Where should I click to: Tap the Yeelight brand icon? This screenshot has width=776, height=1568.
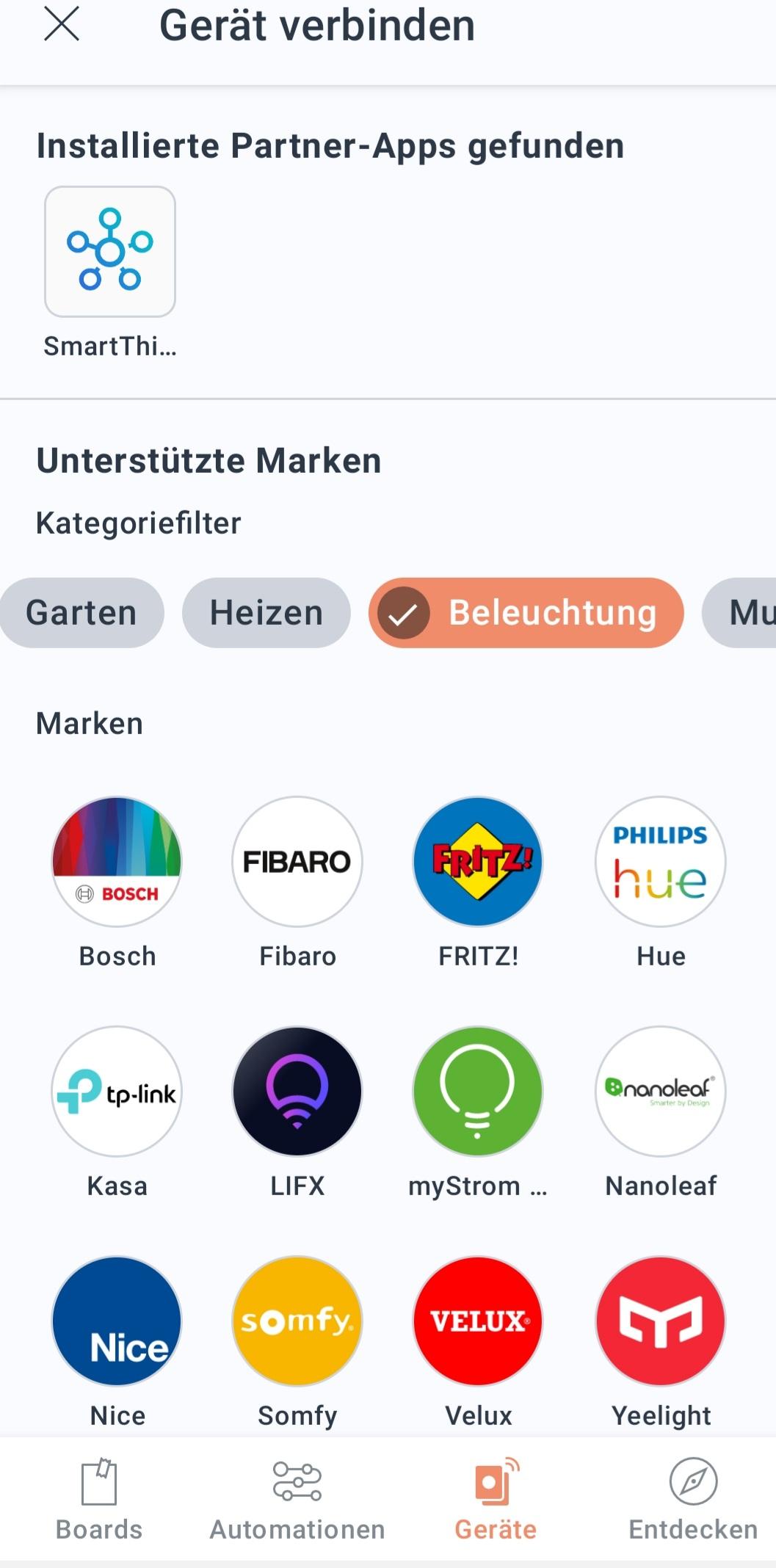(660, 1321)
